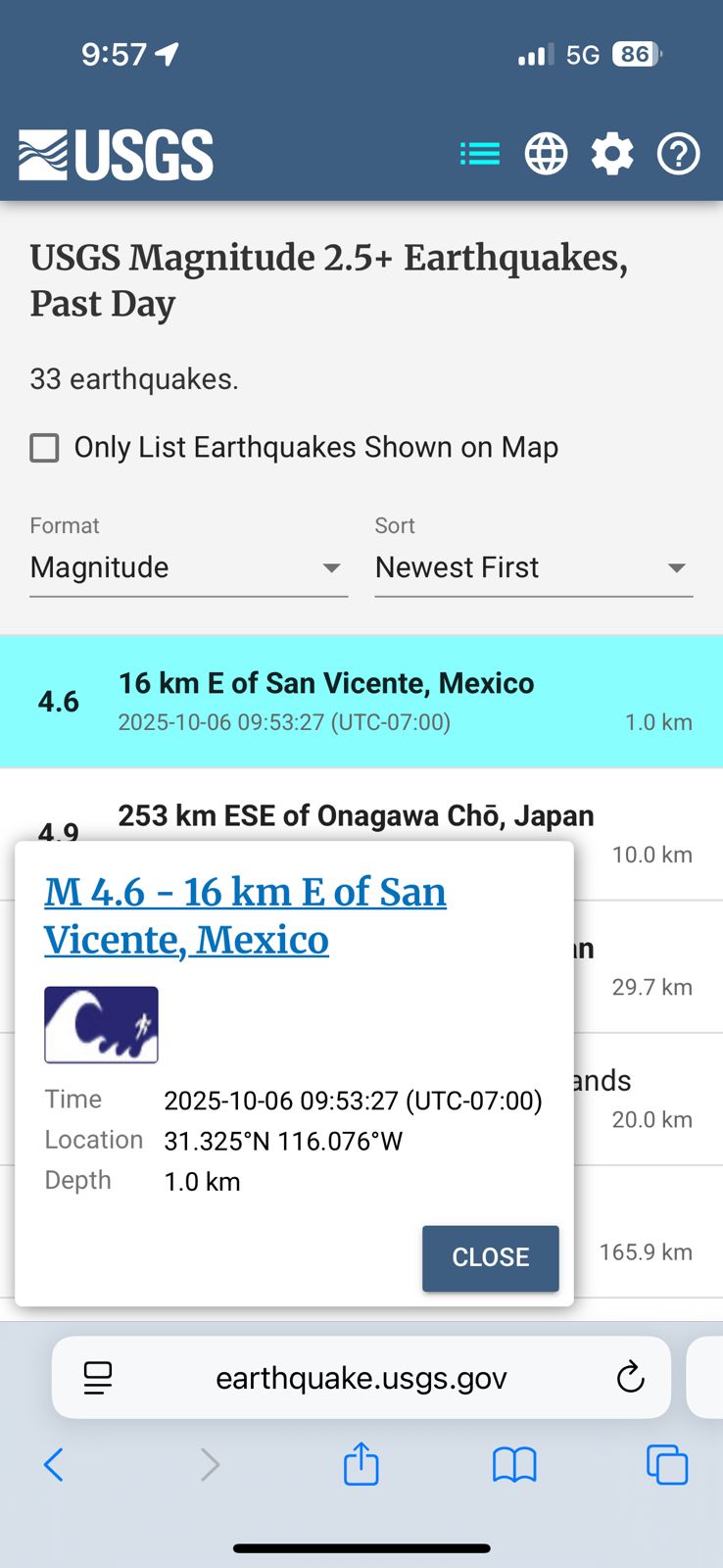Show all open tabs
Screen dimensions: 723x1568
(x=667, y=1465)
